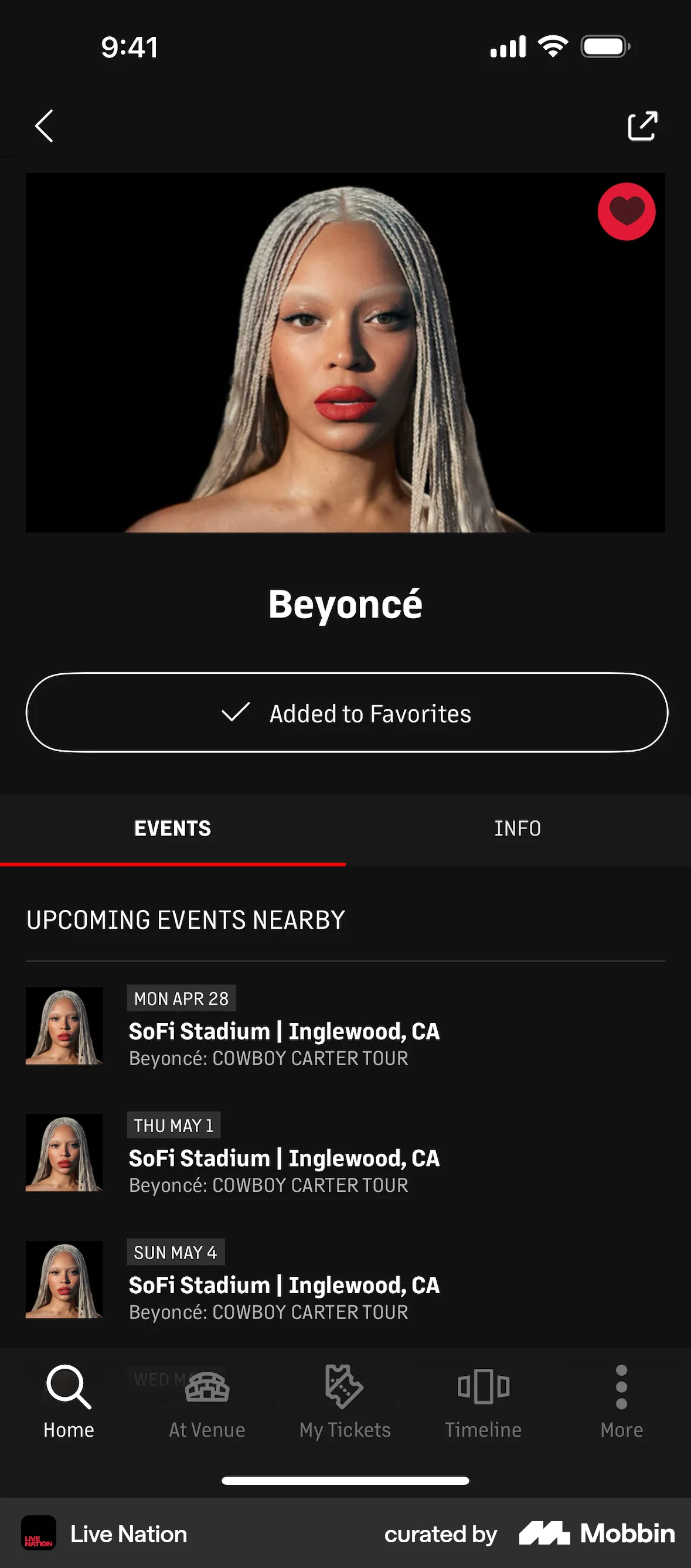Unfavorite Beyoncé via the heart icon
This screenshot has width=691, height=1568.
coord(626,210)
